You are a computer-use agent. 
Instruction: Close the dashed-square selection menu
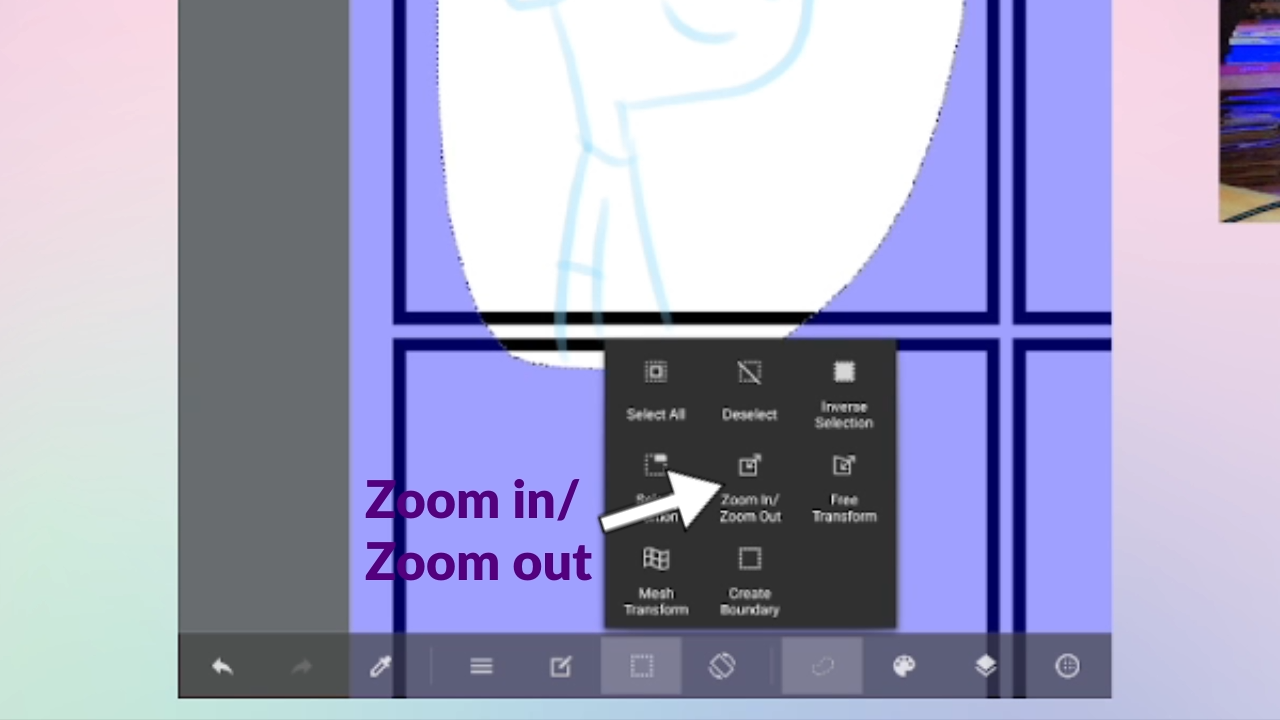point(641,666)
